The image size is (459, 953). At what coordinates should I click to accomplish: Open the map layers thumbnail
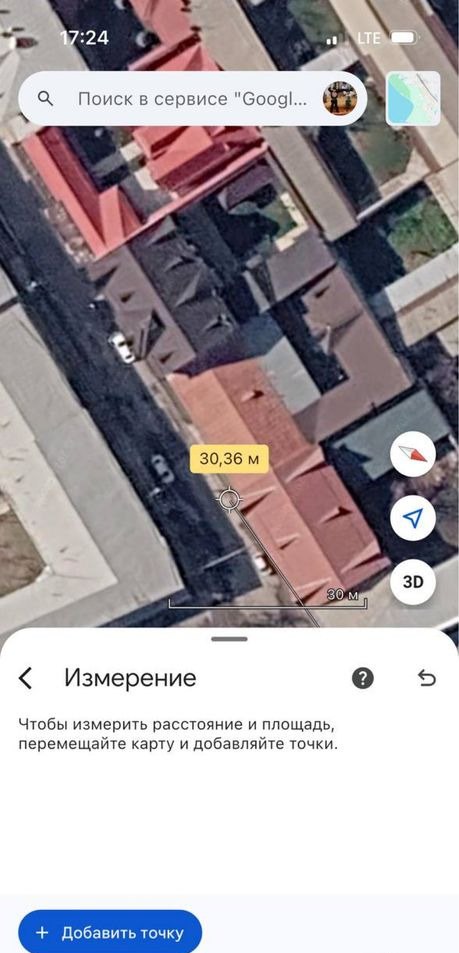(x=413, y=98)
